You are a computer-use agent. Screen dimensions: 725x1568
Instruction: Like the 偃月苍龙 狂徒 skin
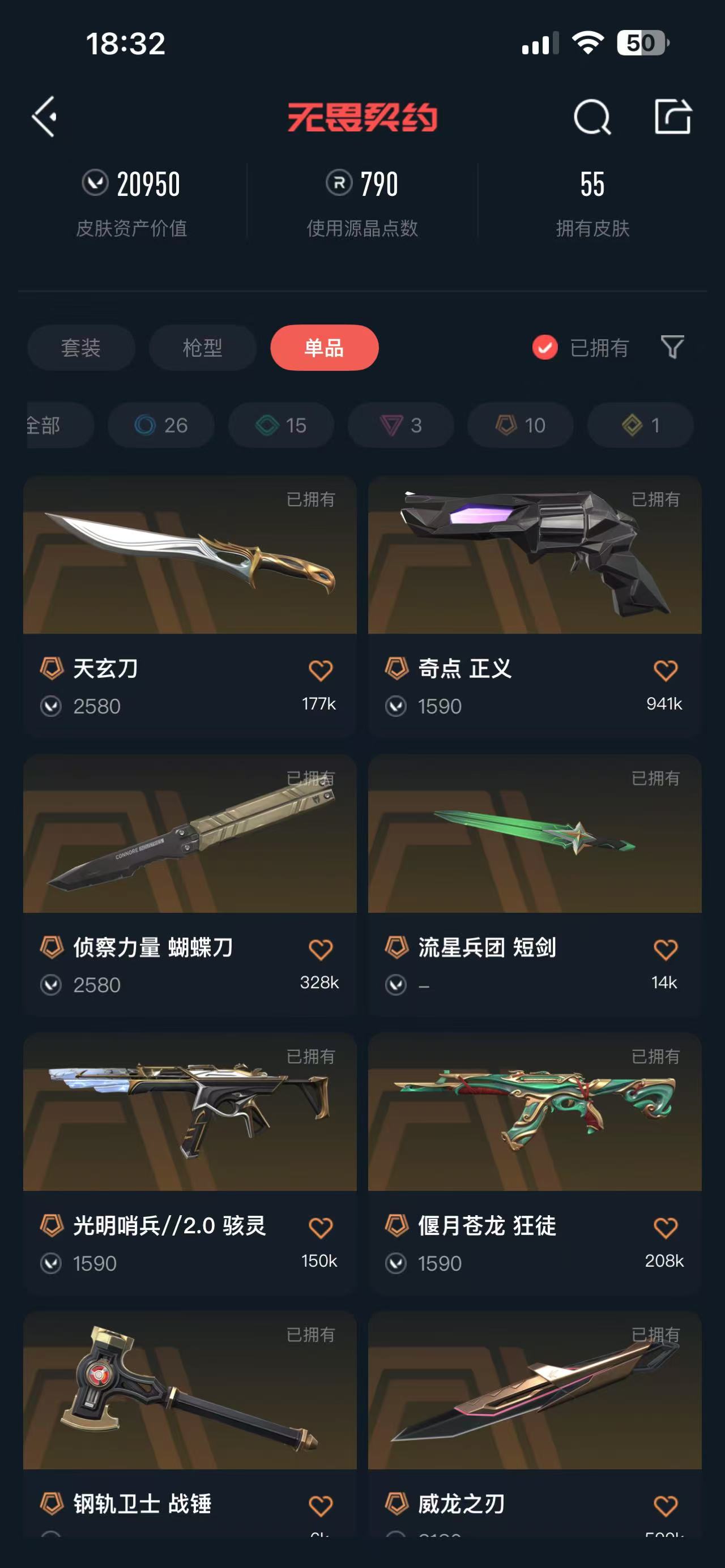pos(665,1228)
